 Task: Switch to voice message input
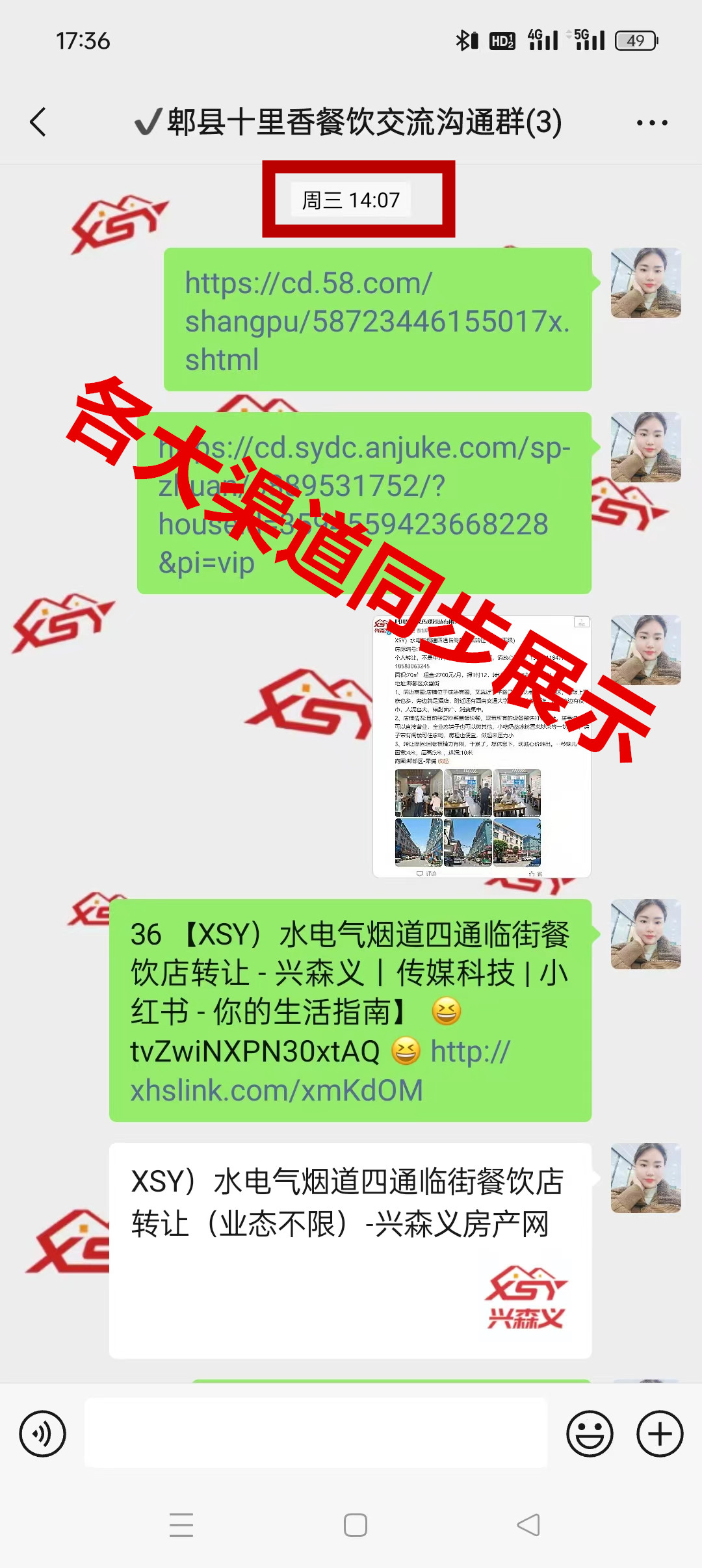[43, 1433]
